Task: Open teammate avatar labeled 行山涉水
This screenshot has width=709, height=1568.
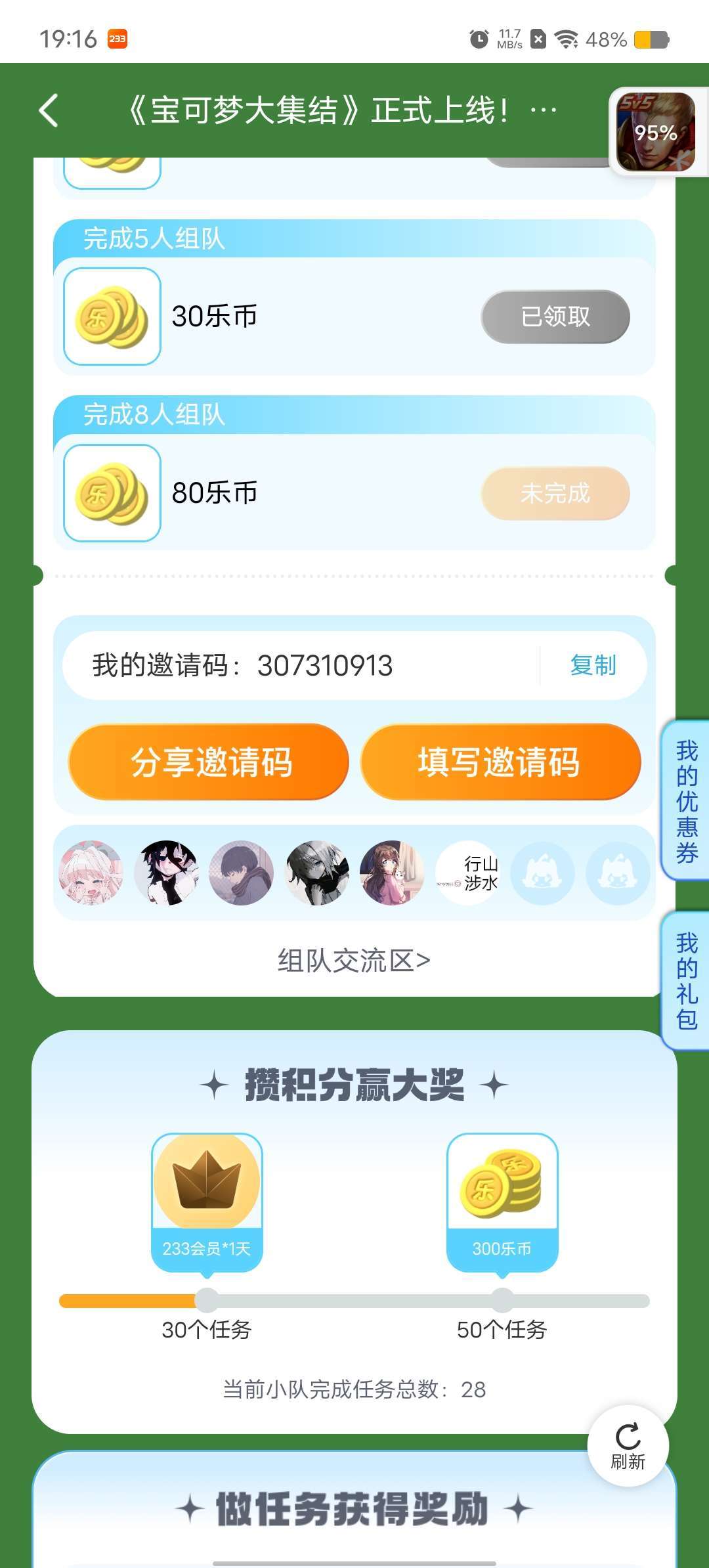Action: [x=467, y=873]
